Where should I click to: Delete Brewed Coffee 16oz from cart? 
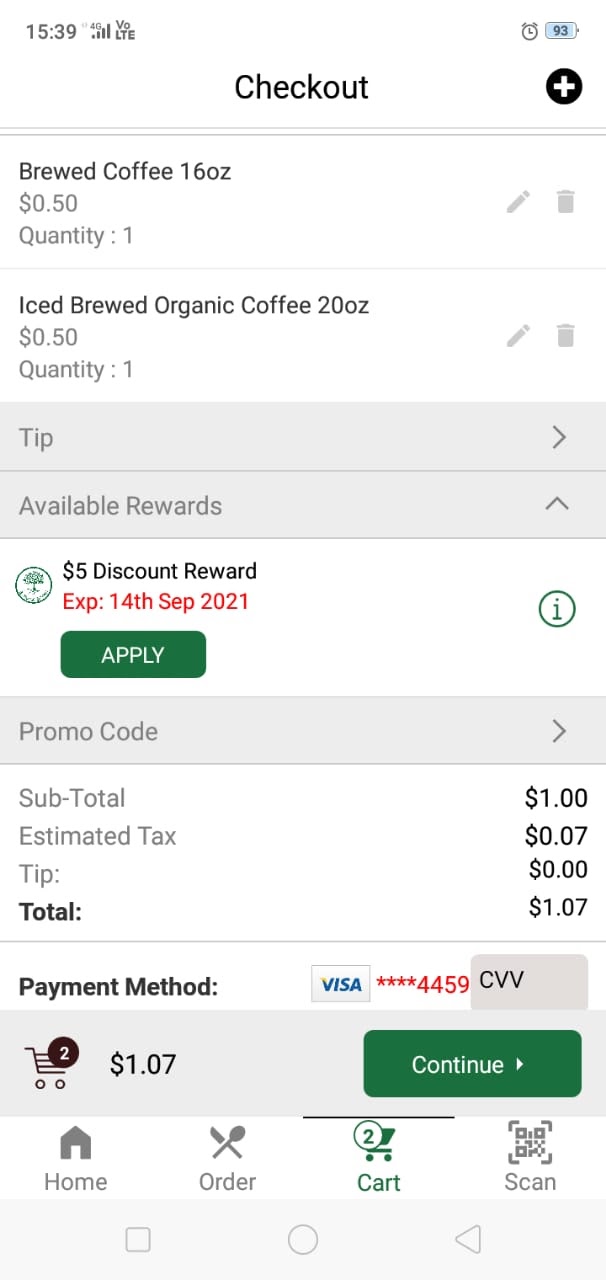coord(566,202)
